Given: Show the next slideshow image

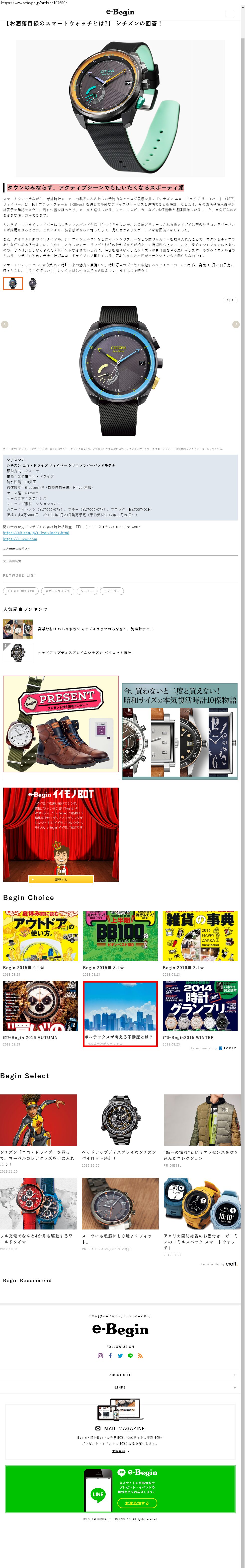Looking at the screenshot, I should [x=236, y=325].
